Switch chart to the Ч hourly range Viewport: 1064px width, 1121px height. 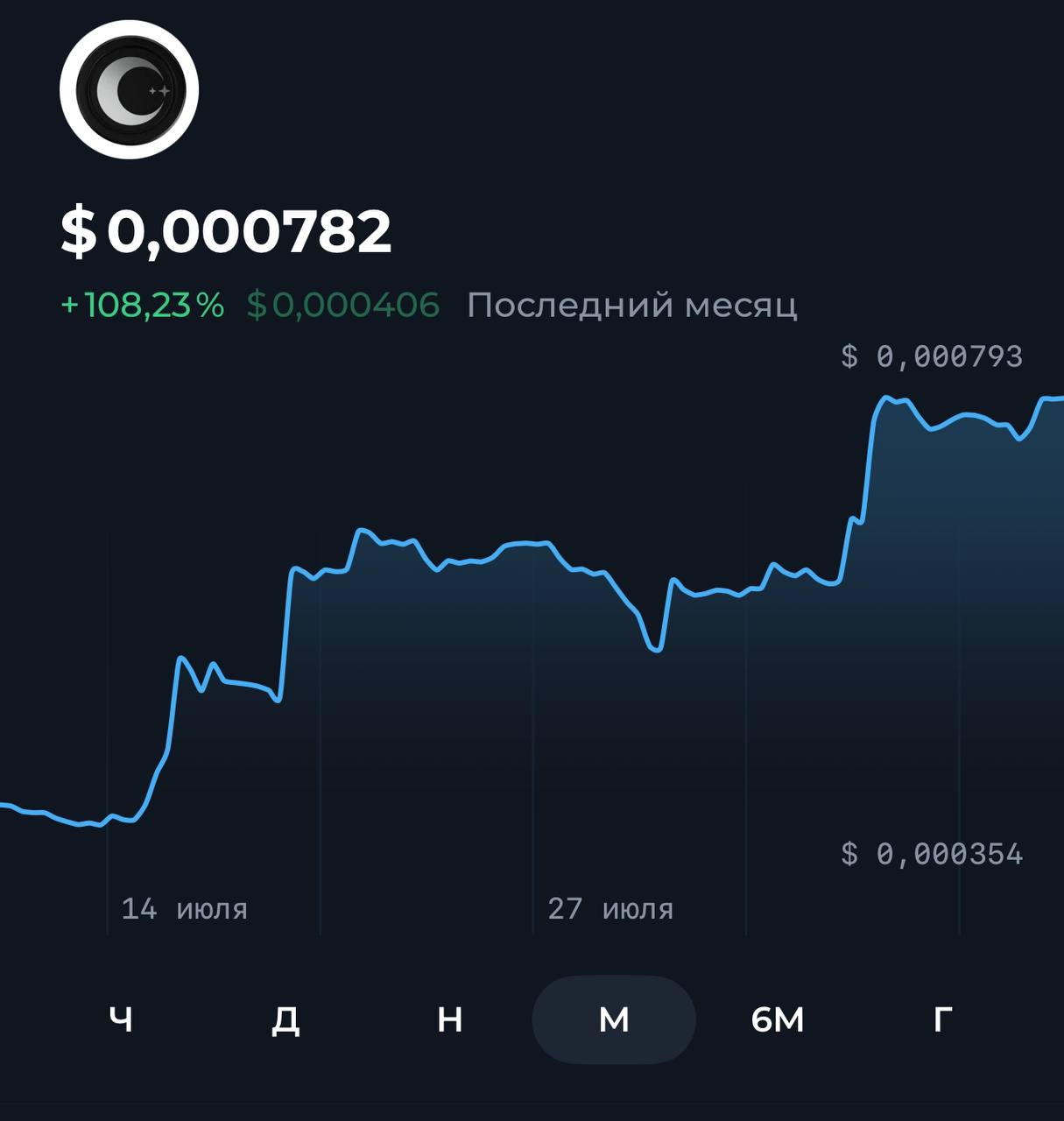[121, 1019]
